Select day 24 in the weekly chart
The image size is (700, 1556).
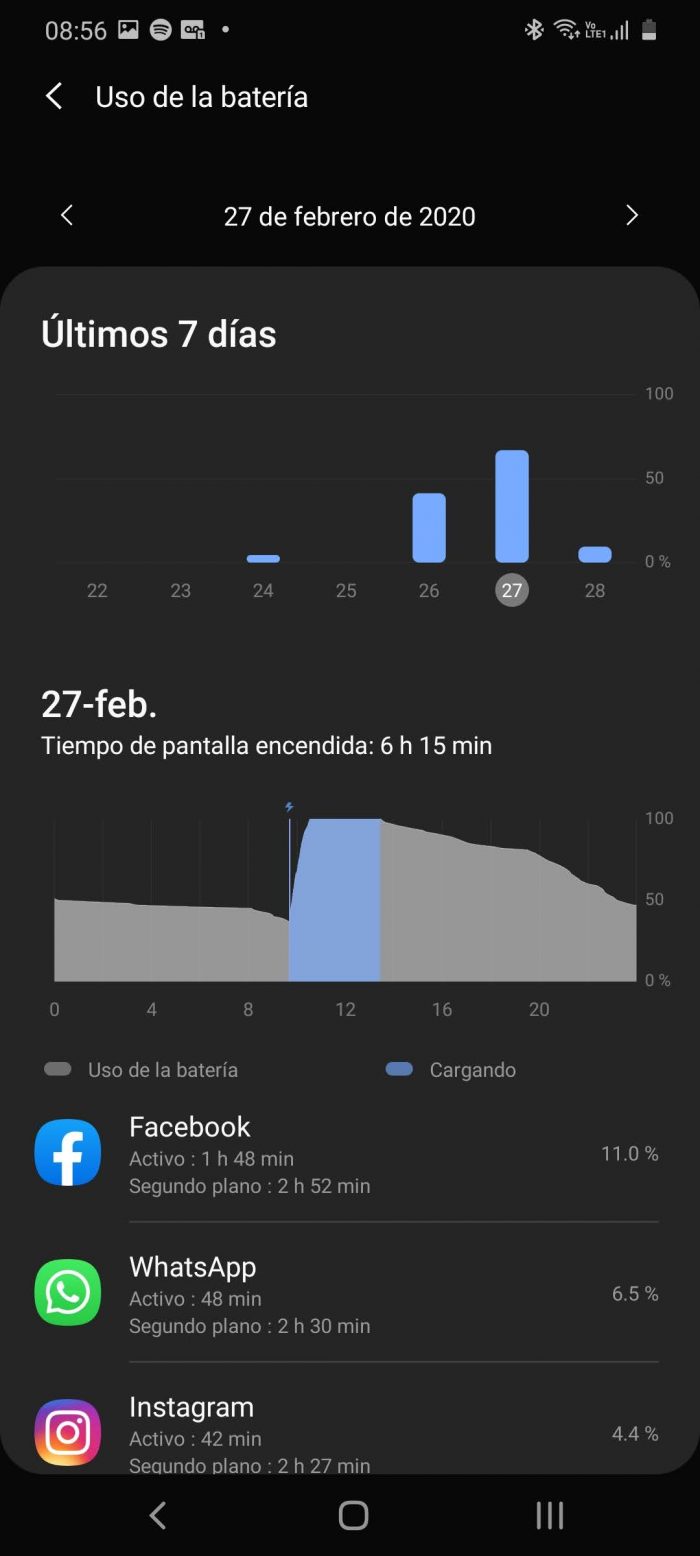pyautogui.click(x=263, y=590)
